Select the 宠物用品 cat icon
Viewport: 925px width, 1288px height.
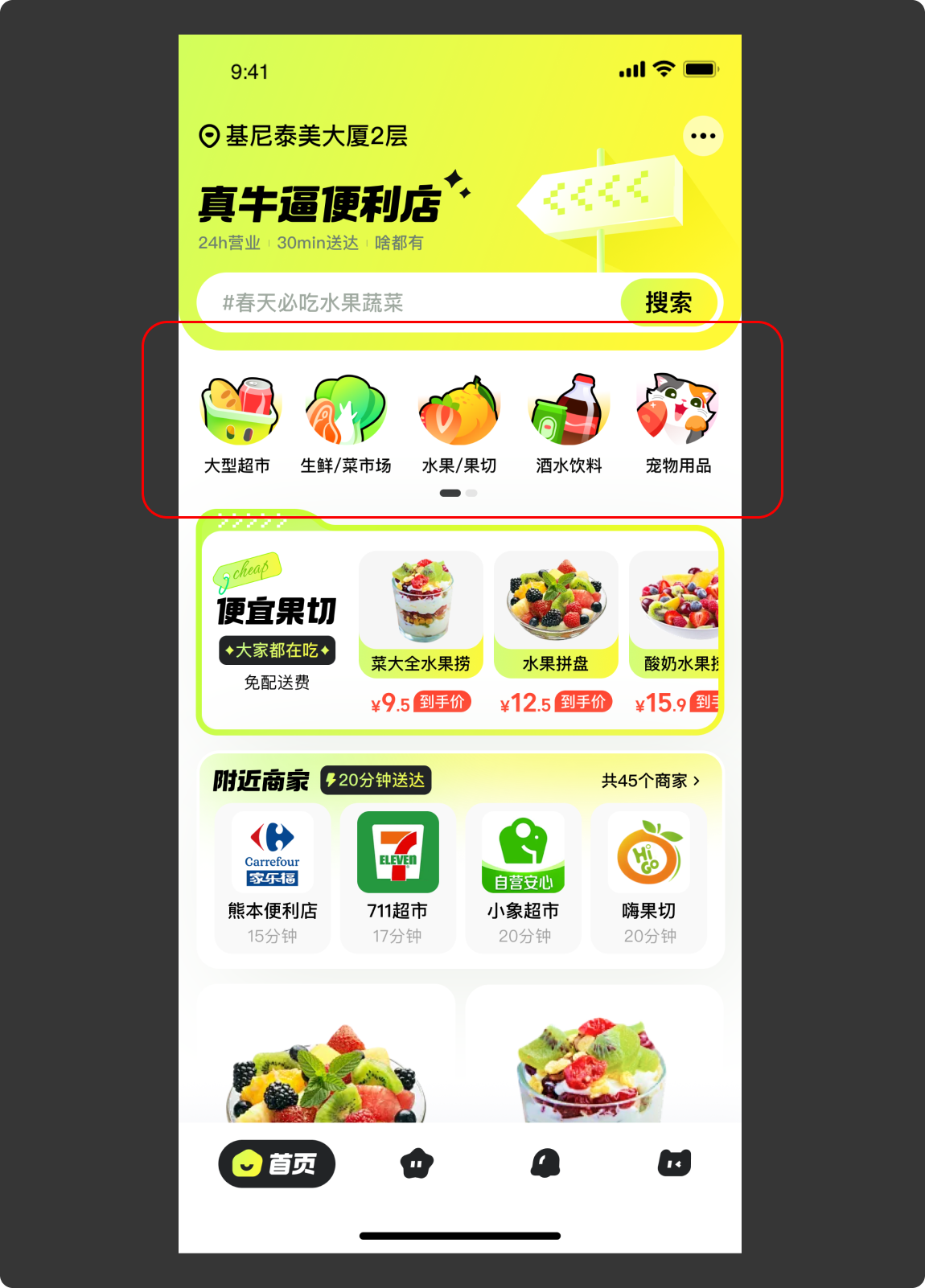coord(678,410)
